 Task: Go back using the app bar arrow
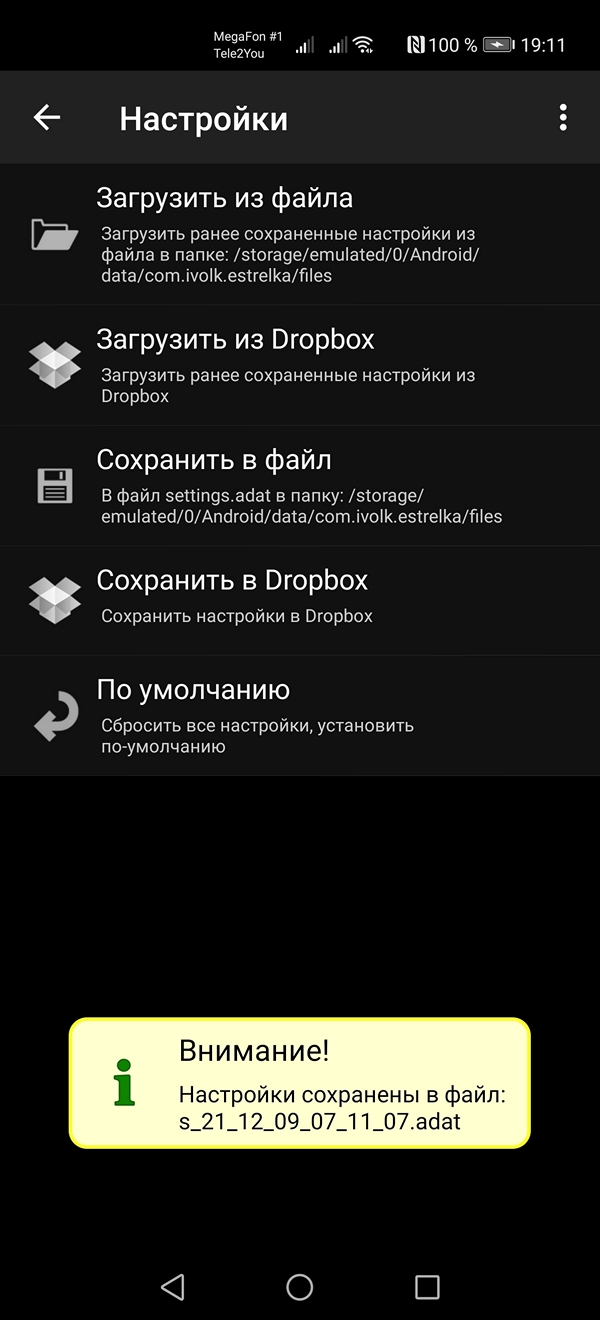[47, 118]
